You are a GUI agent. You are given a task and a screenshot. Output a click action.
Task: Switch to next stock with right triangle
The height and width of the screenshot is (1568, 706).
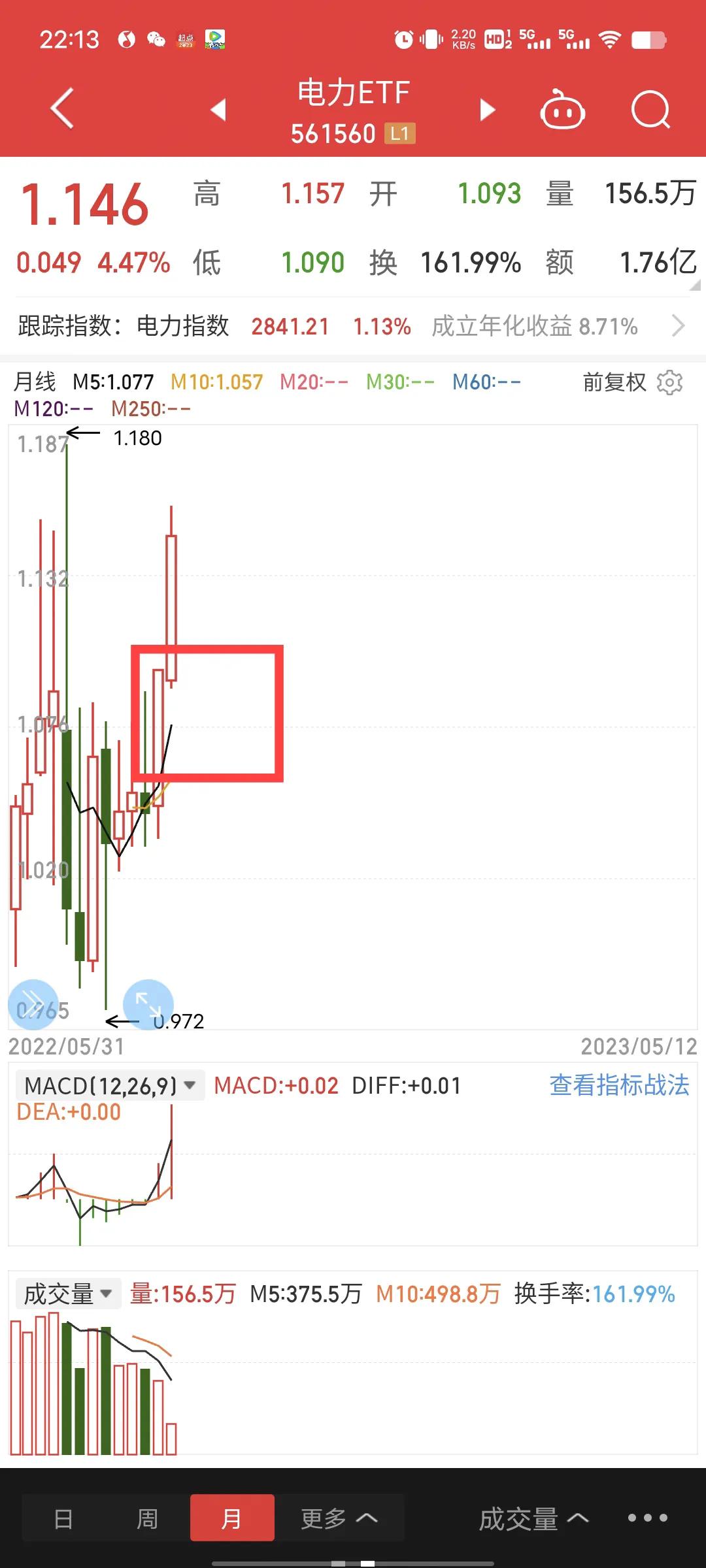[x=487, y=111]
